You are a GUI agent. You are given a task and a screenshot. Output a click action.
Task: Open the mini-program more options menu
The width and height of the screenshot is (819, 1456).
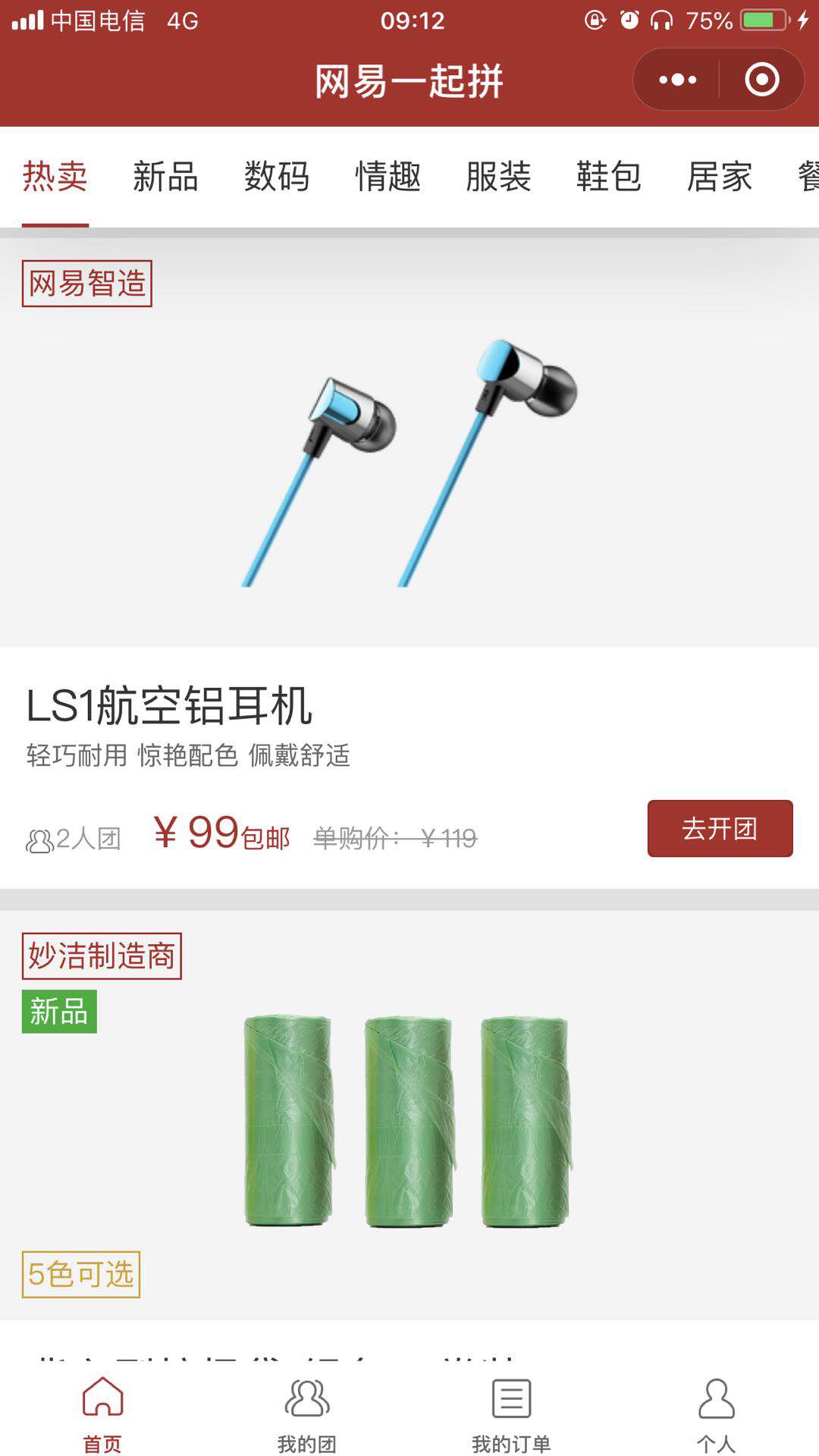(677, 79)
